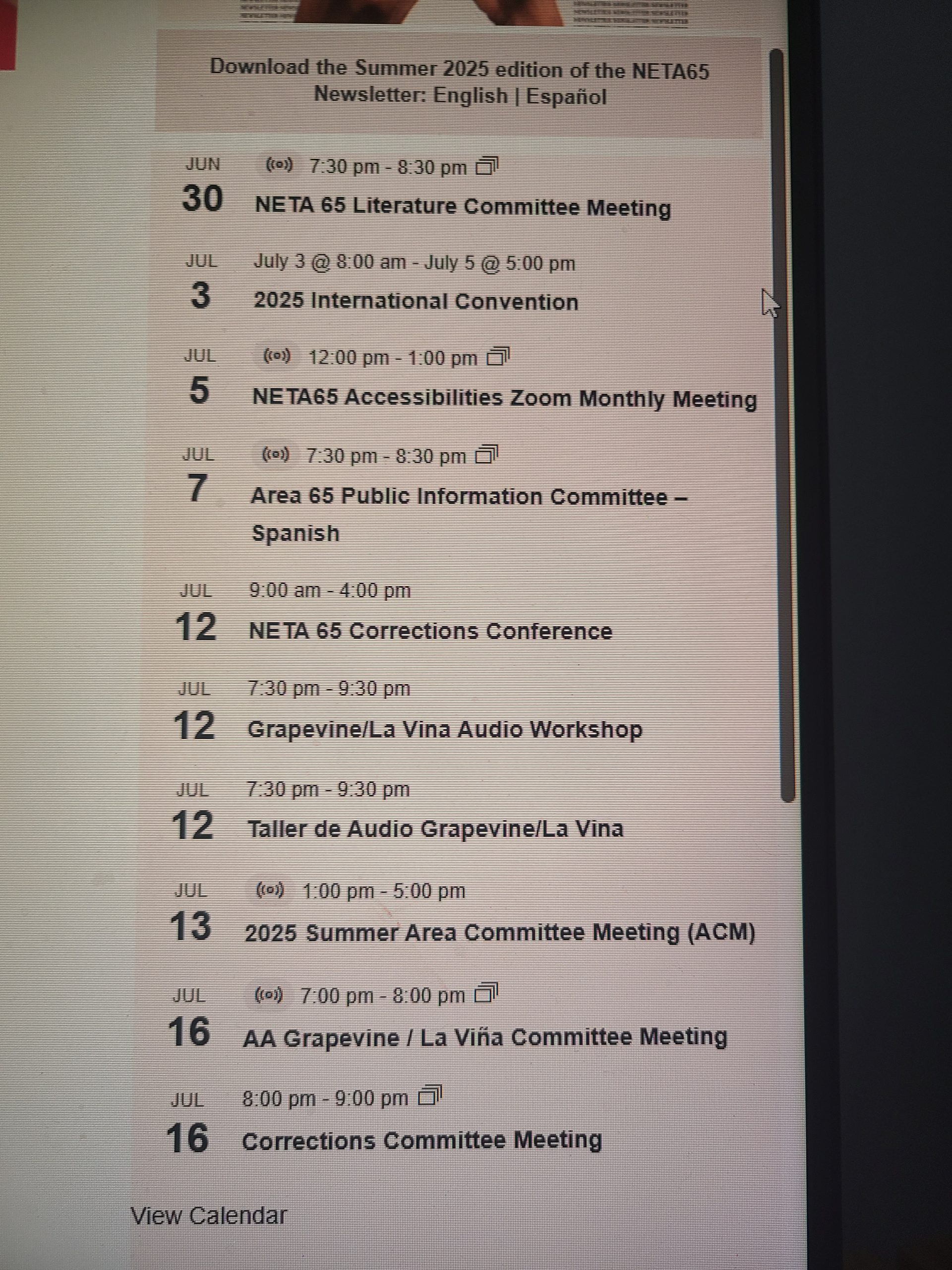Open 2025 Summer Area Committee Meeting (ACM)
Image resolution: width=952 pixels, height=1270 pixels.
pos(499,932)
